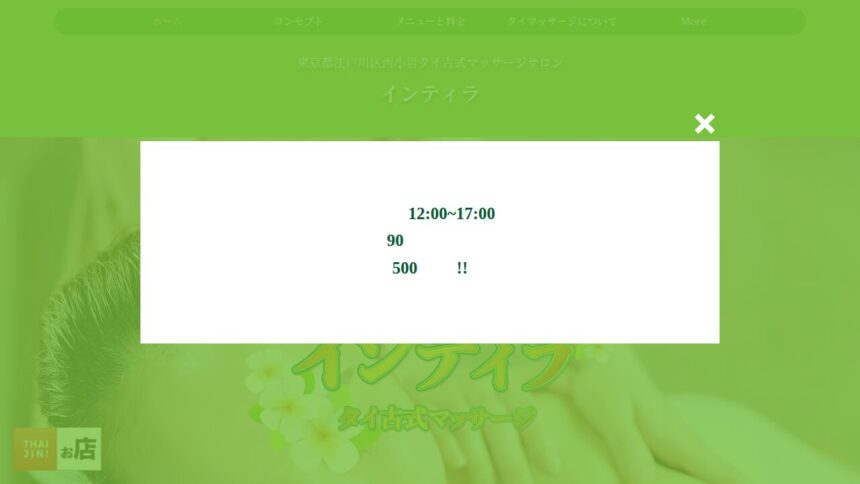Go to the コンセプト page
Screen dimensions: 860x484
[x=298, y=21]
